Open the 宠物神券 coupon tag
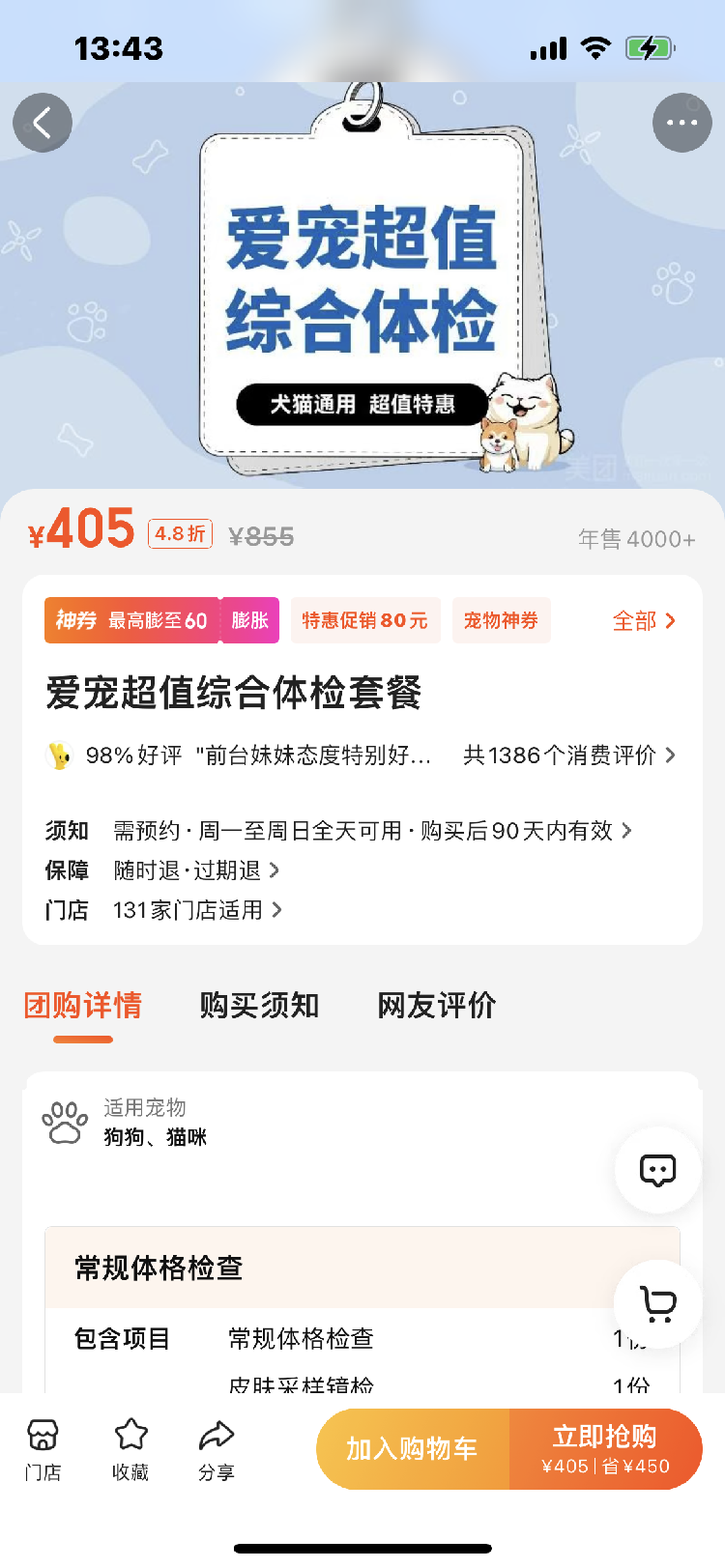Viewport: 725px width, 1568px height. 501,620
